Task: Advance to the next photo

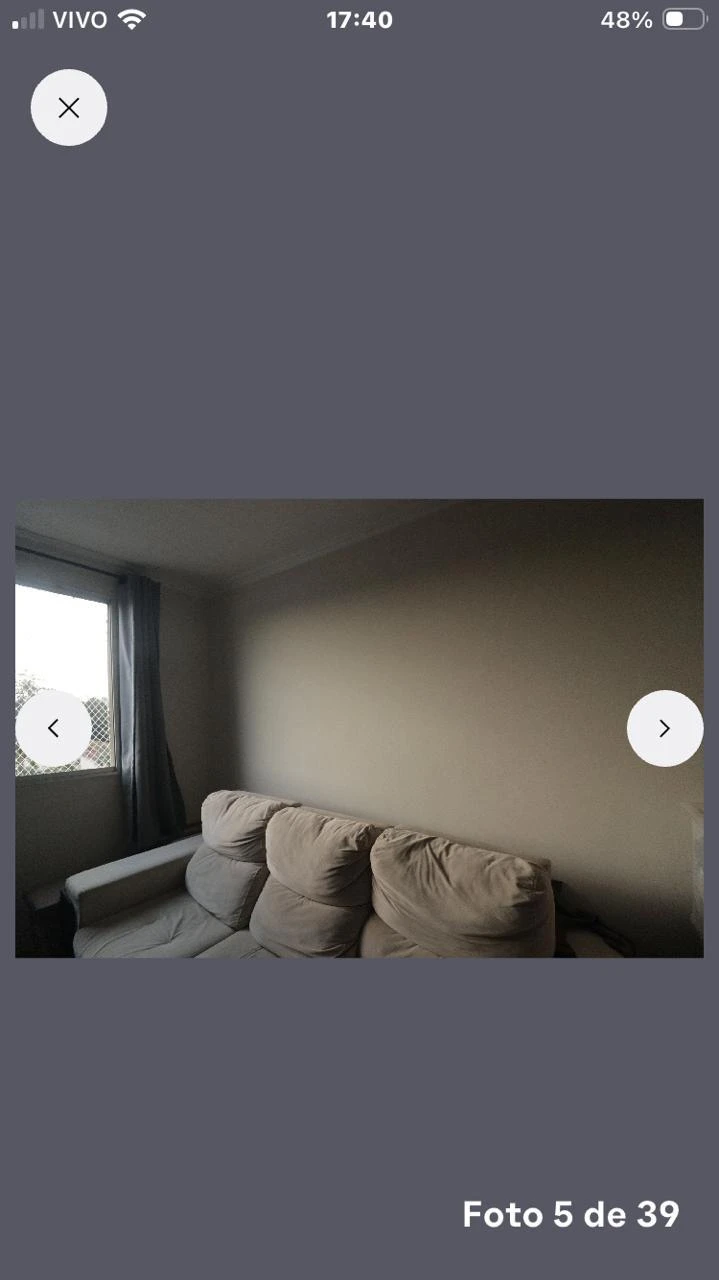Action: point(665,728)
